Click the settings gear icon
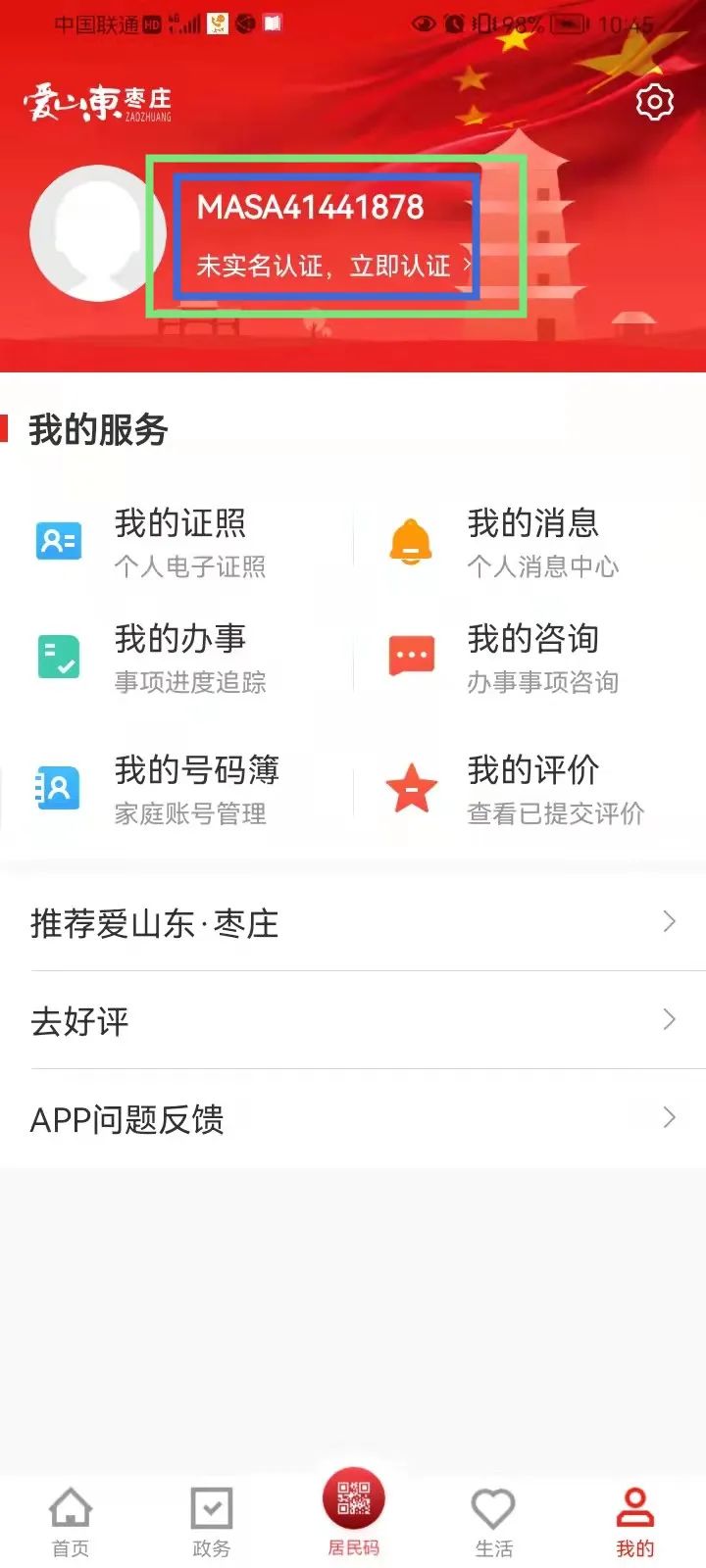 pyautogui.click(x=654, y=102)
